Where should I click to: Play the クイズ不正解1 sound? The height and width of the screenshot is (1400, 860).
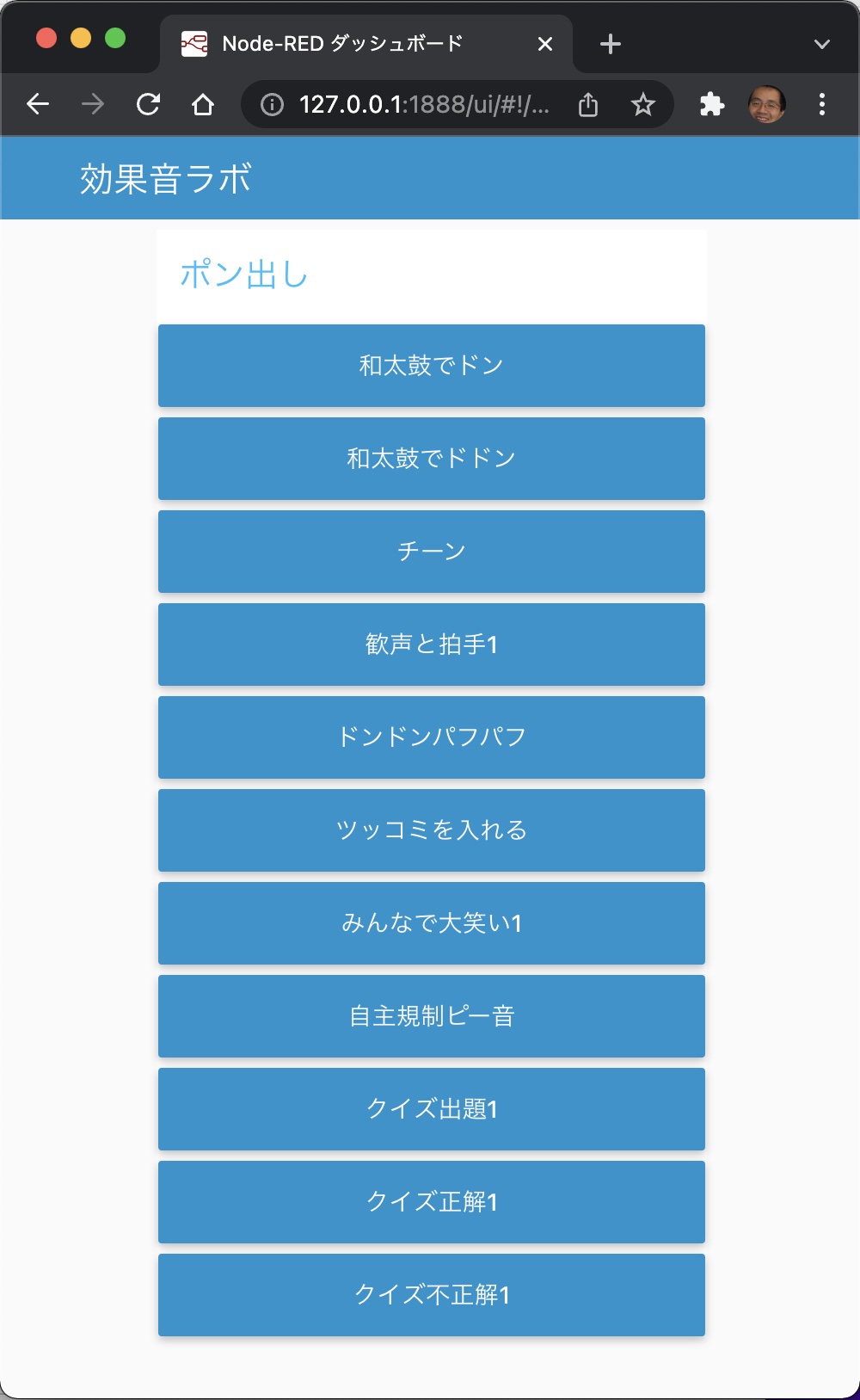click(430, 1296)
